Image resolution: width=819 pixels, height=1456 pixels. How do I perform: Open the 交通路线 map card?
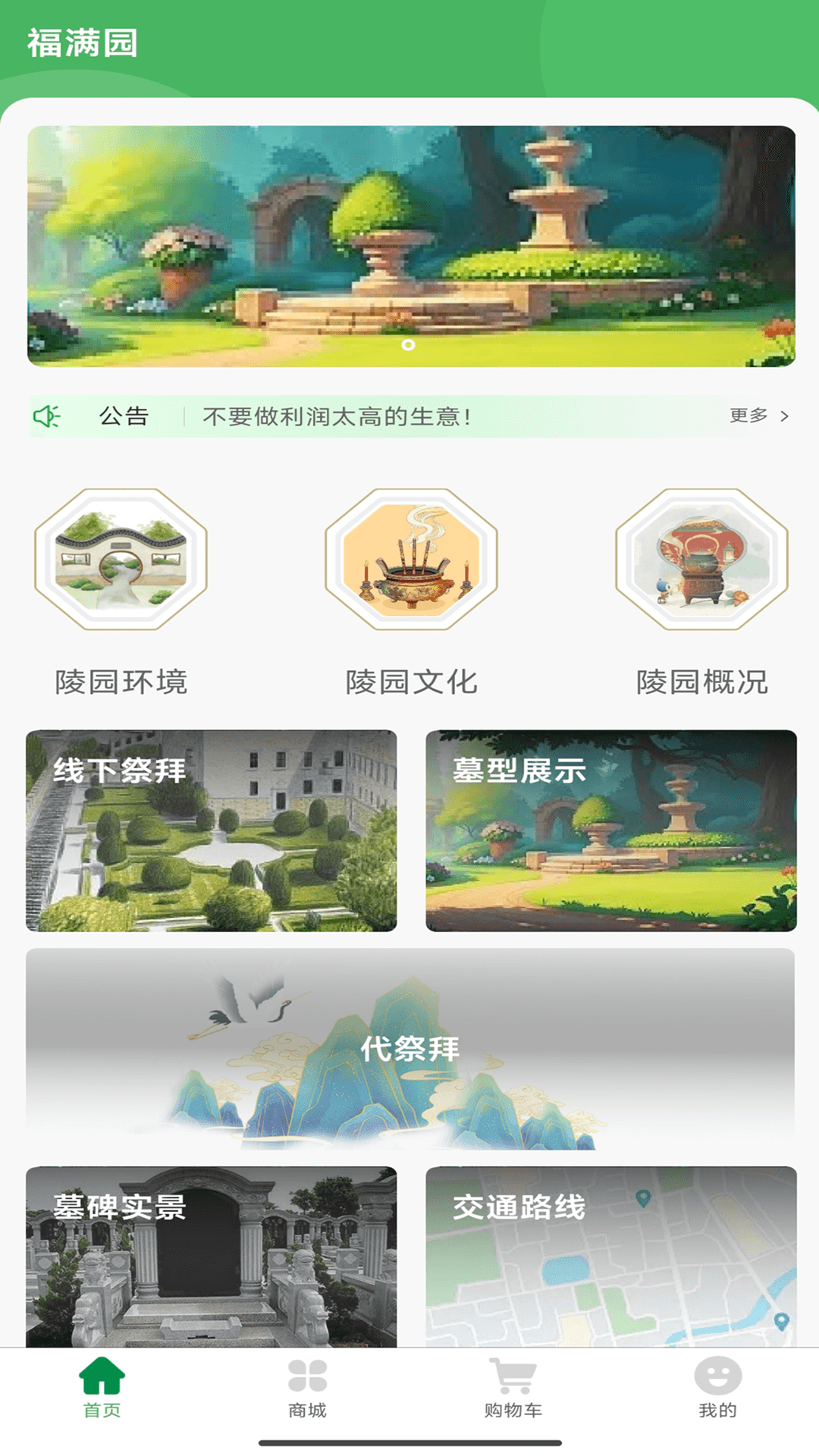(x=611, y=1257)
